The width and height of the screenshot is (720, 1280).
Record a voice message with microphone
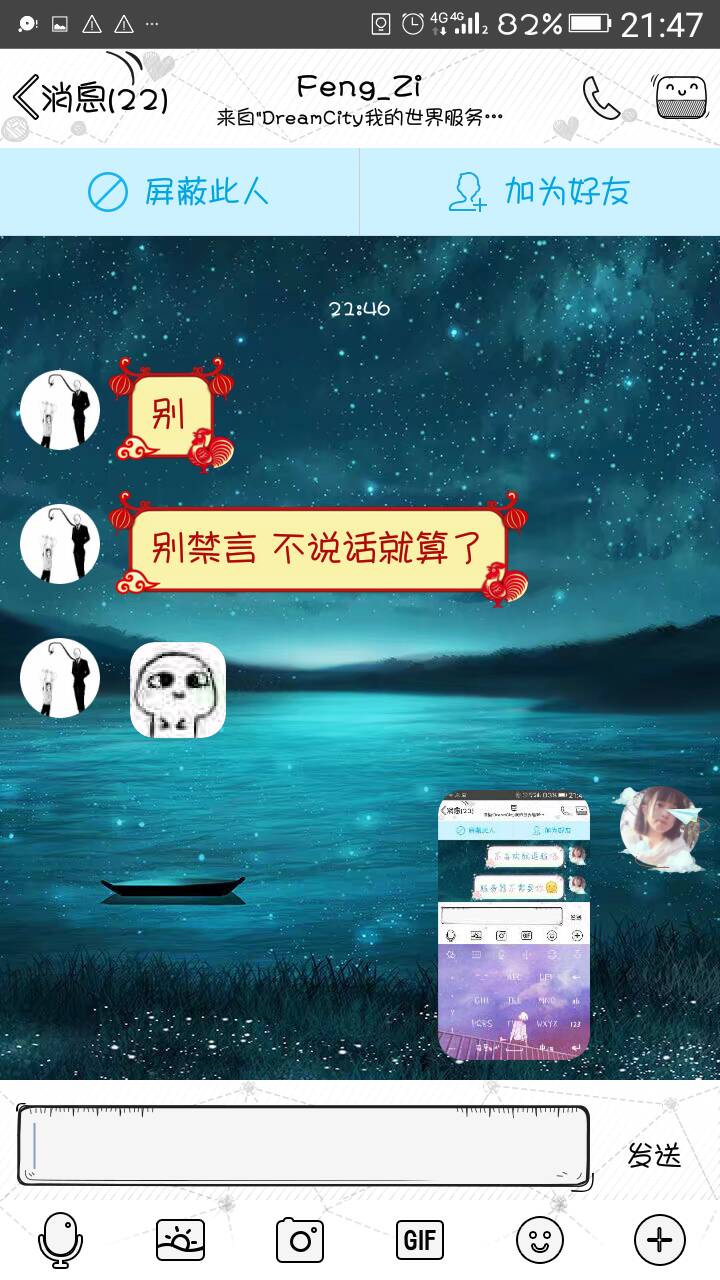click(60, 1241)
